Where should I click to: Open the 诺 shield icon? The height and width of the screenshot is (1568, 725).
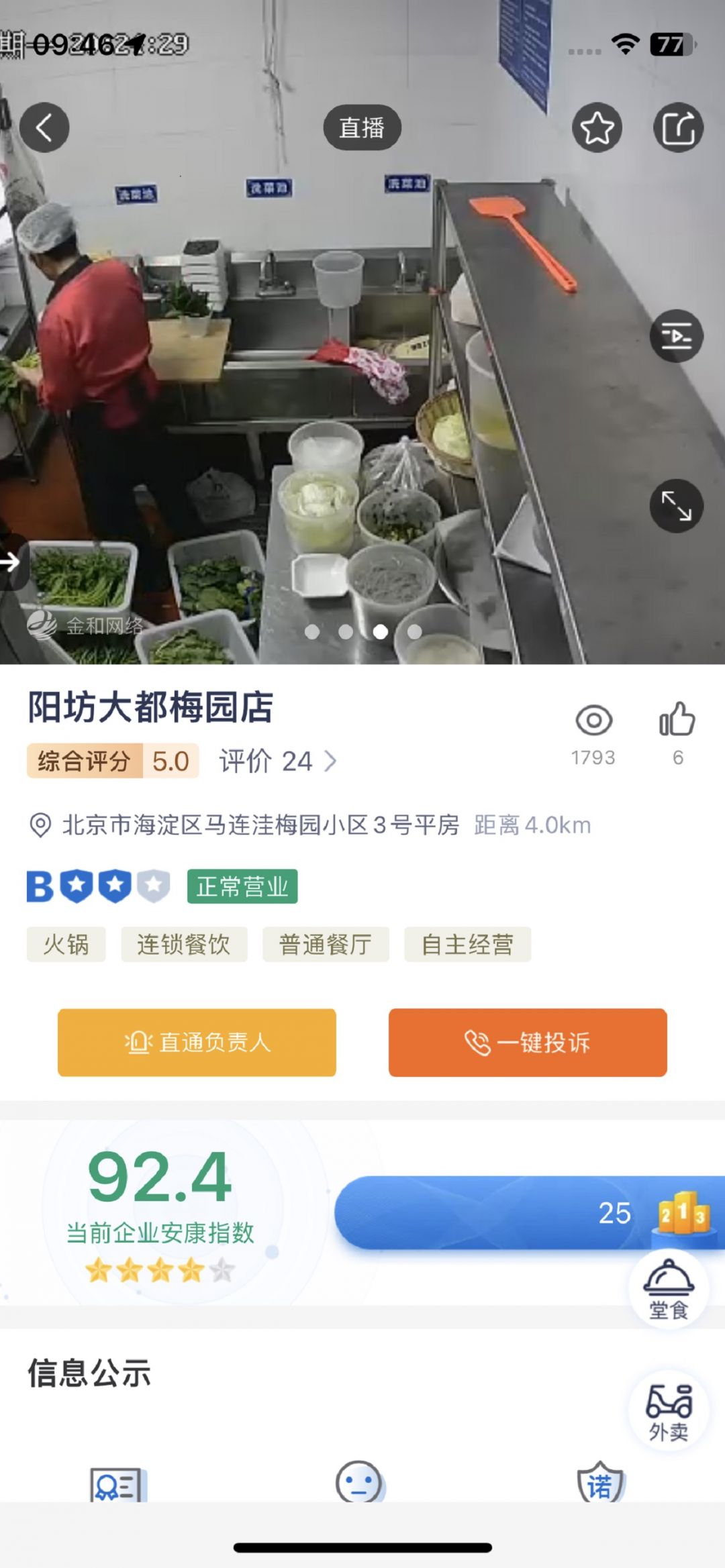click(600, 1483)
